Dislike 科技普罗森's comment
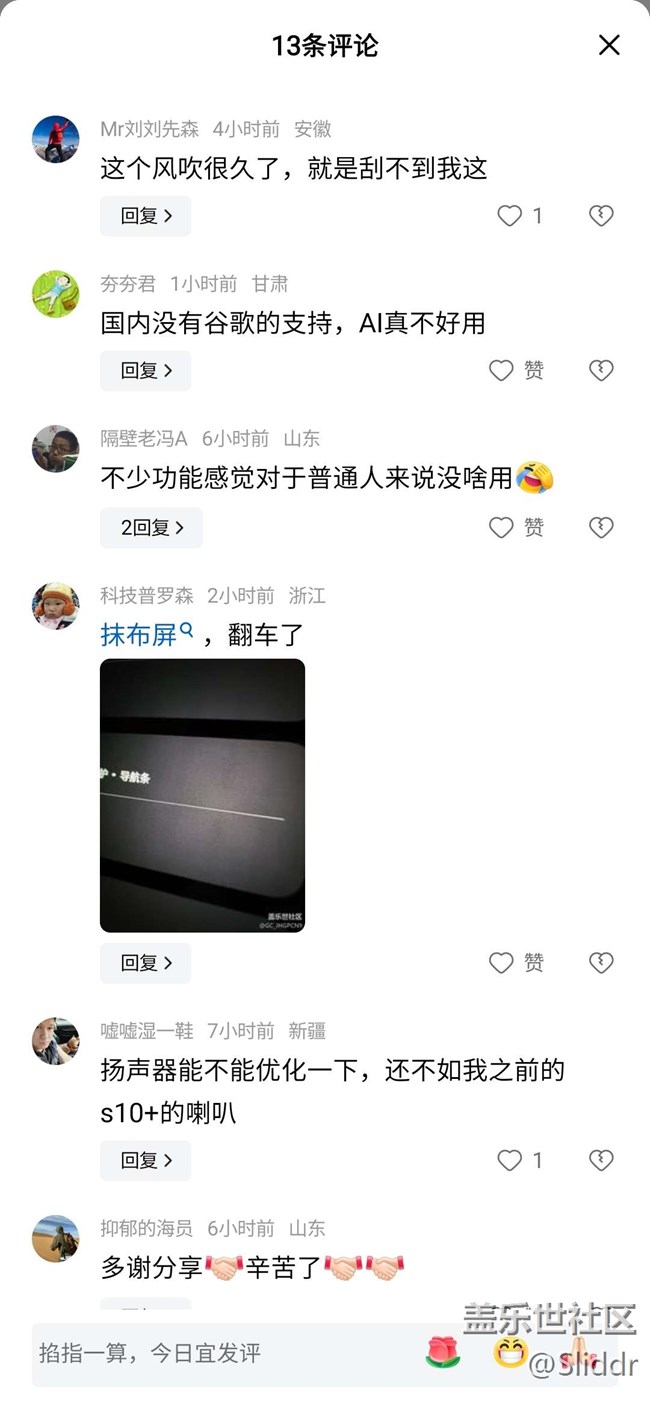 coord(601,963)
